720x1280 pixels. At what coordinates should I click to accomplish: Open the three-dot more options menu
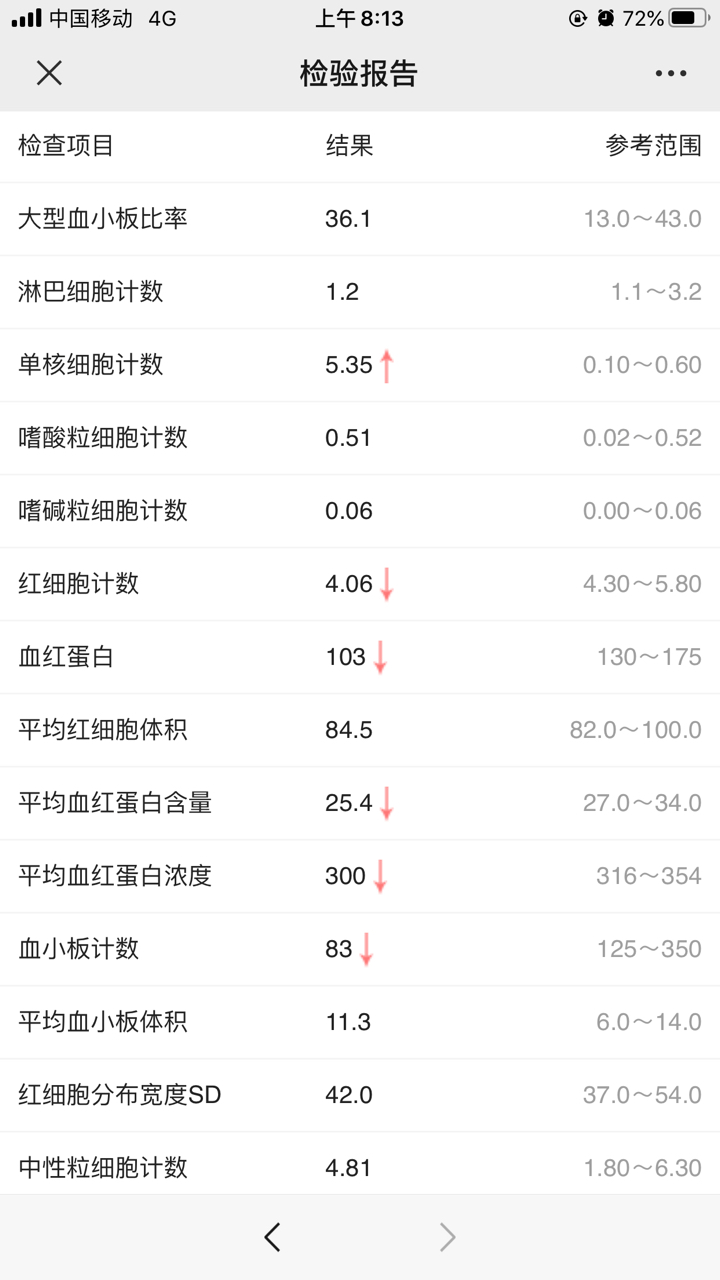click(671, 73)
